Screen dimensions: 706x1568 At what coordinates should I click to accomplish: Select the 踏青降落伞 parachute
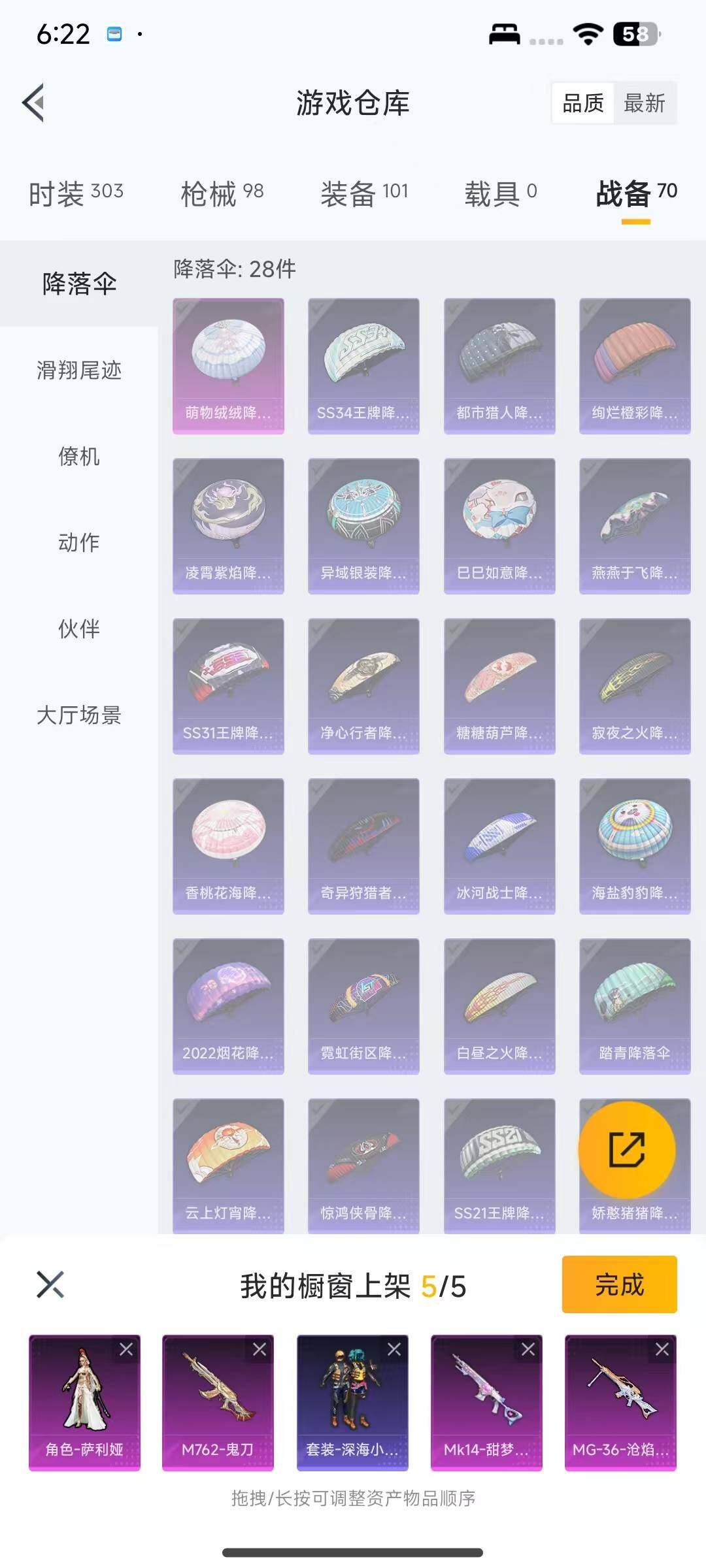635,1005
